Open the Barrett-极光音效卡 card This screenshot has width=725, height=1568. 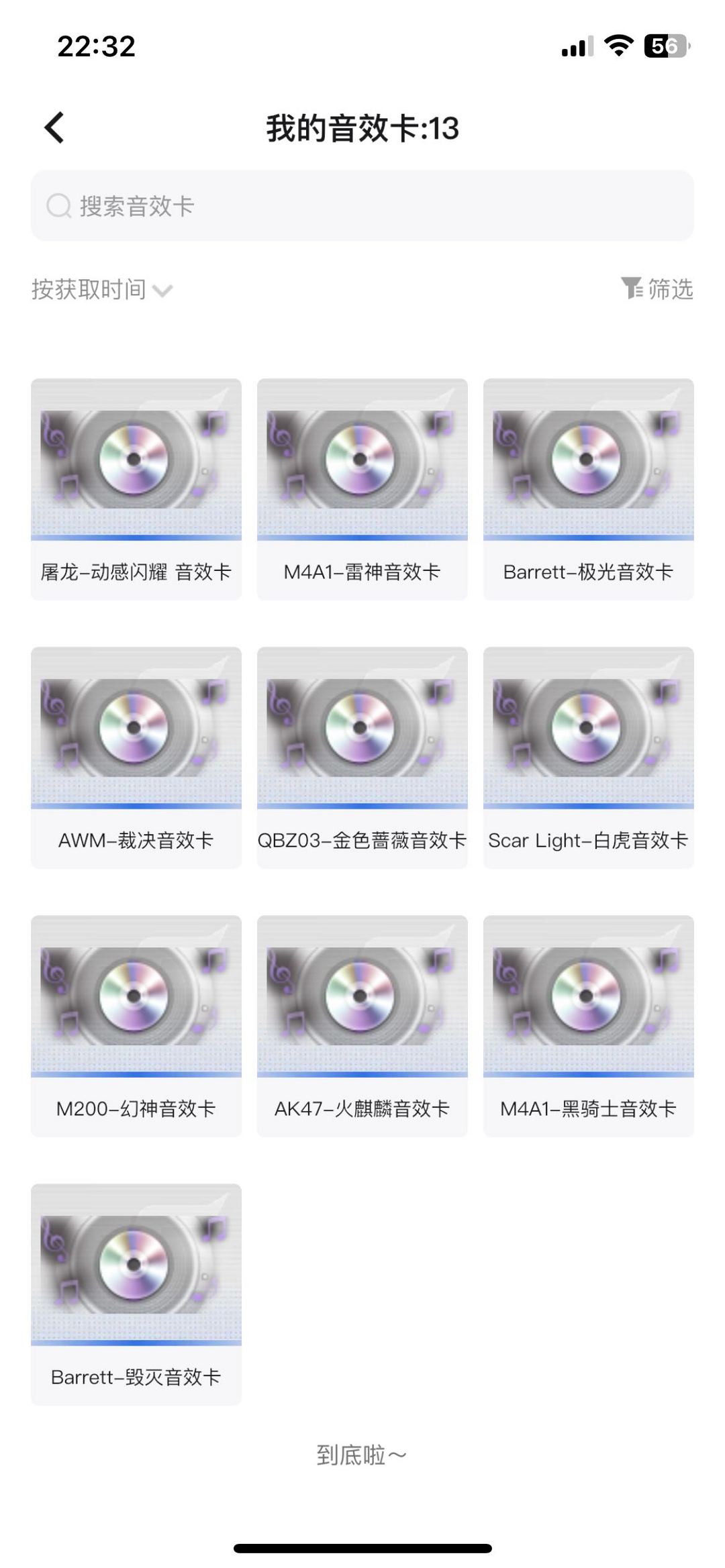(589, 489)
